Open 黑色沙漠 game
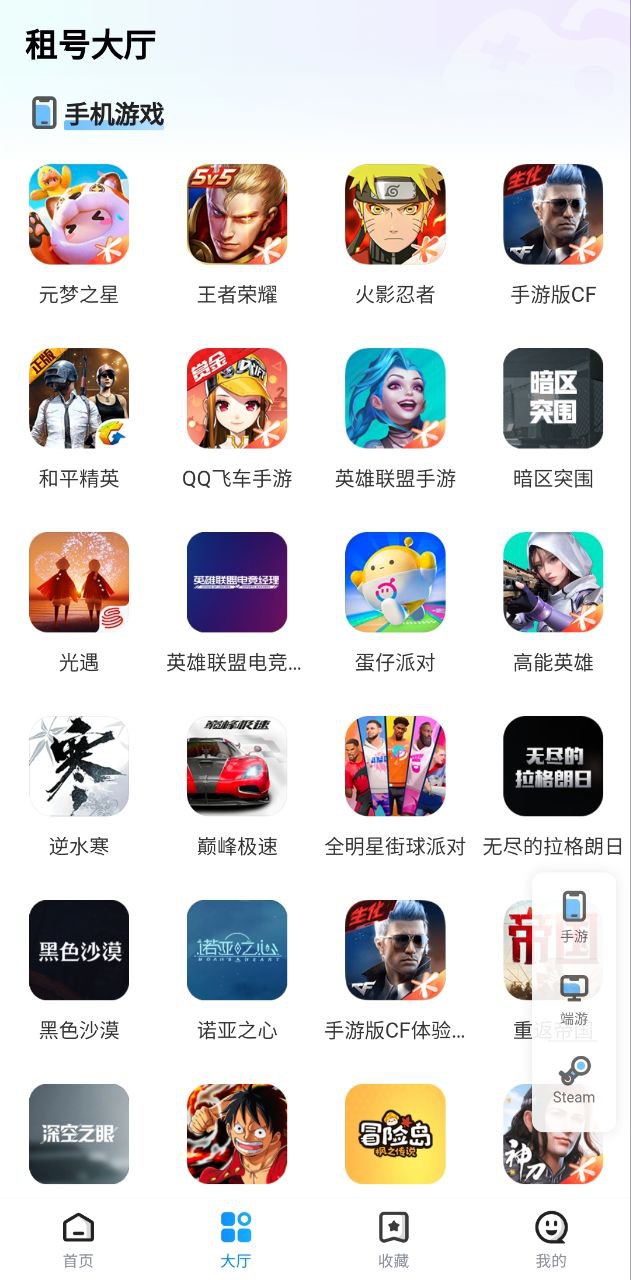631x1280 pixels. (x=79, y=951)
